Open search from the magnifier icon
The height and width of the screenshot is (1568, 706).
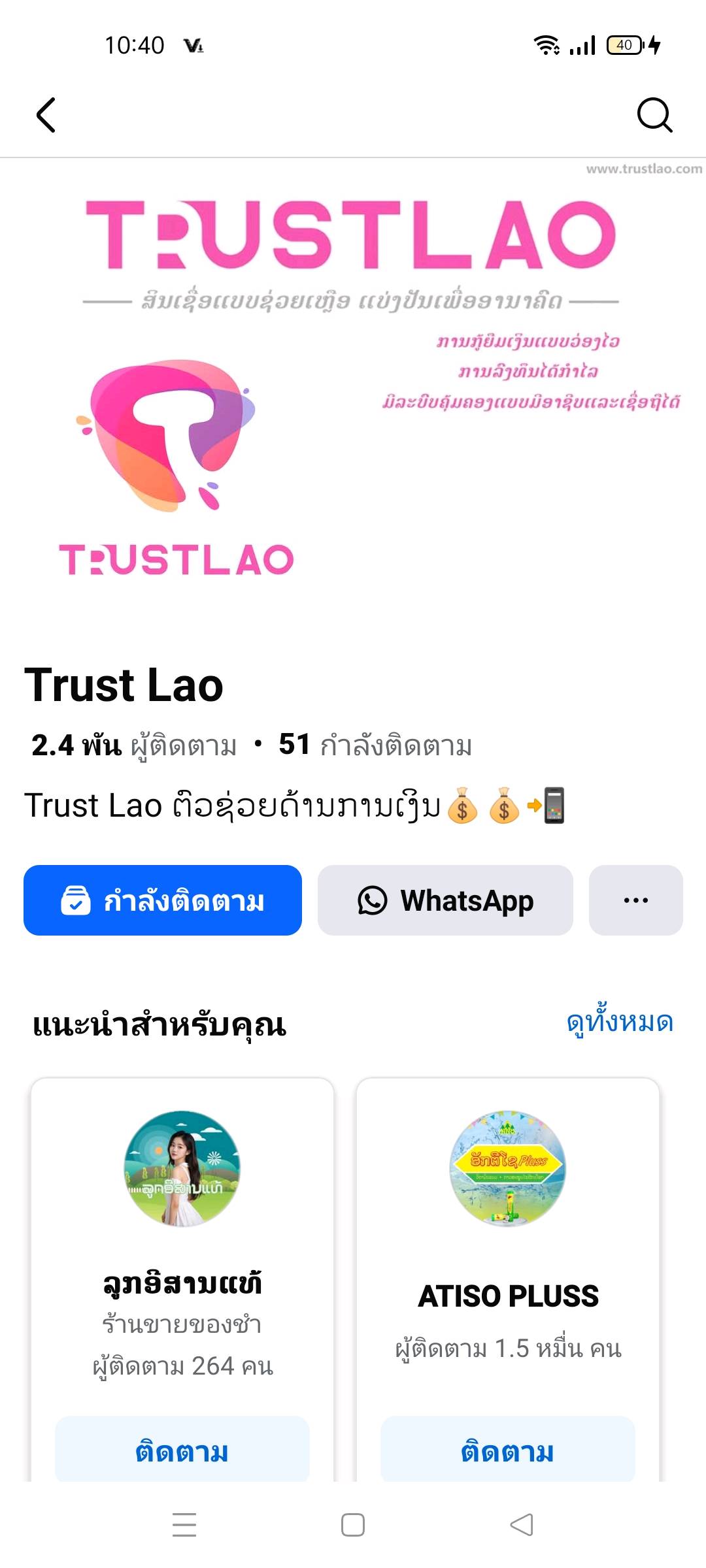tap(654, 116)
